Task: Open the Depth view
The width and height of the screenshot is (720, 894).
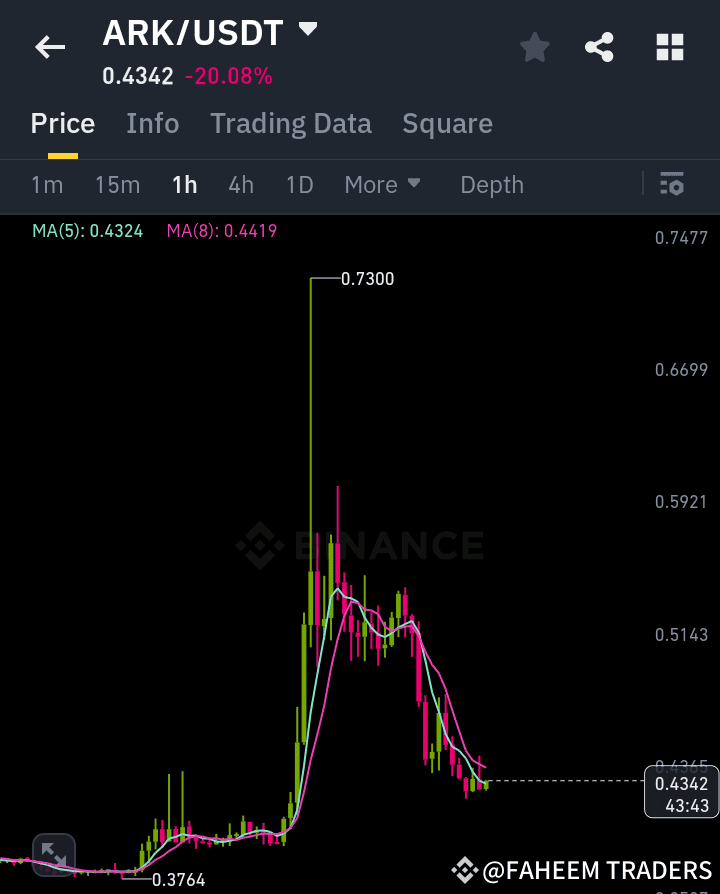Action: click(x=491, y=185)
